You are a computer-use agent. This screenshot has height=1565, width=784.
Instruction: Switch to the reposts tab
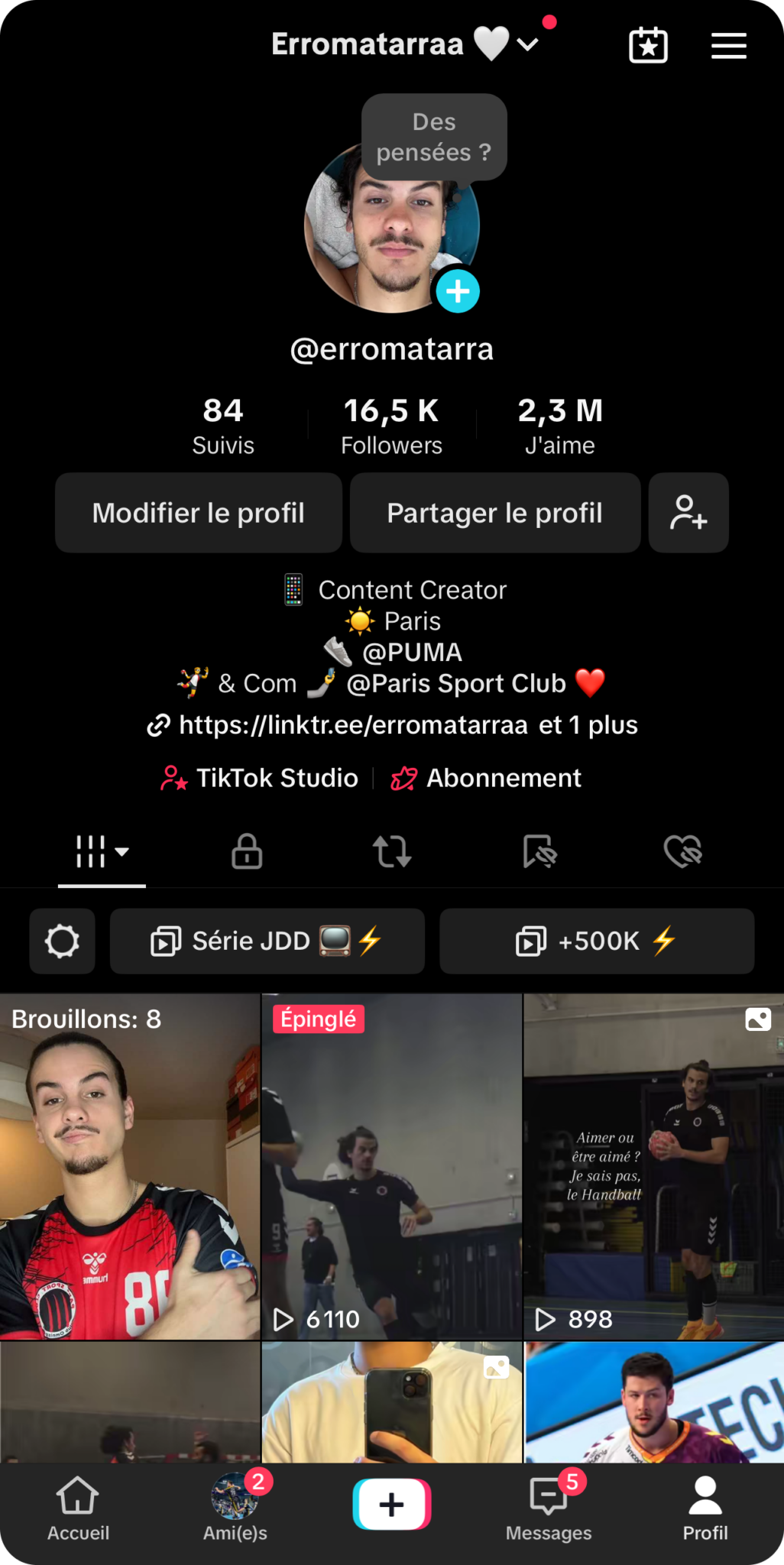pos(392,851)
